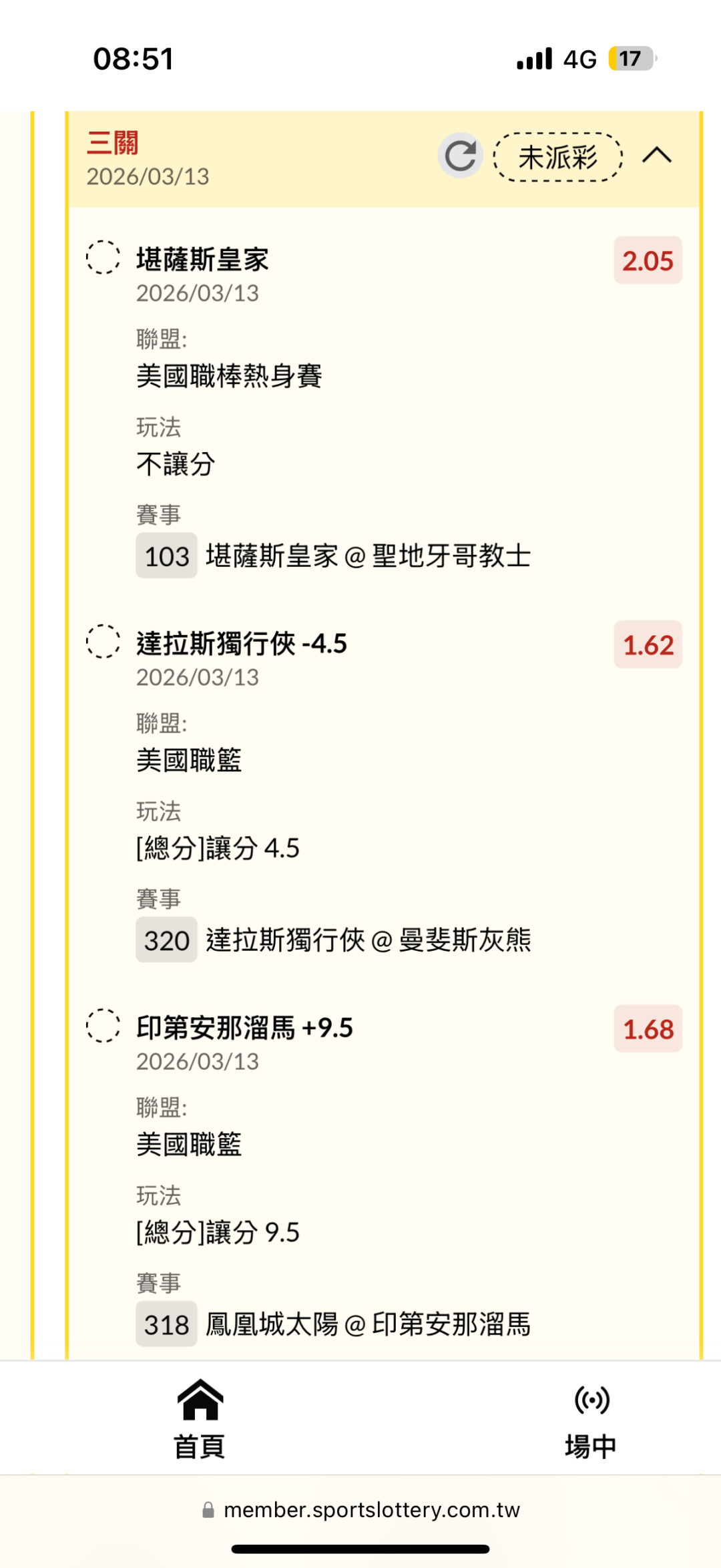Screen dimensions: 721x1568
Task: Tap the member.sportslottery.com.tw address bar
Action: 361,1510
